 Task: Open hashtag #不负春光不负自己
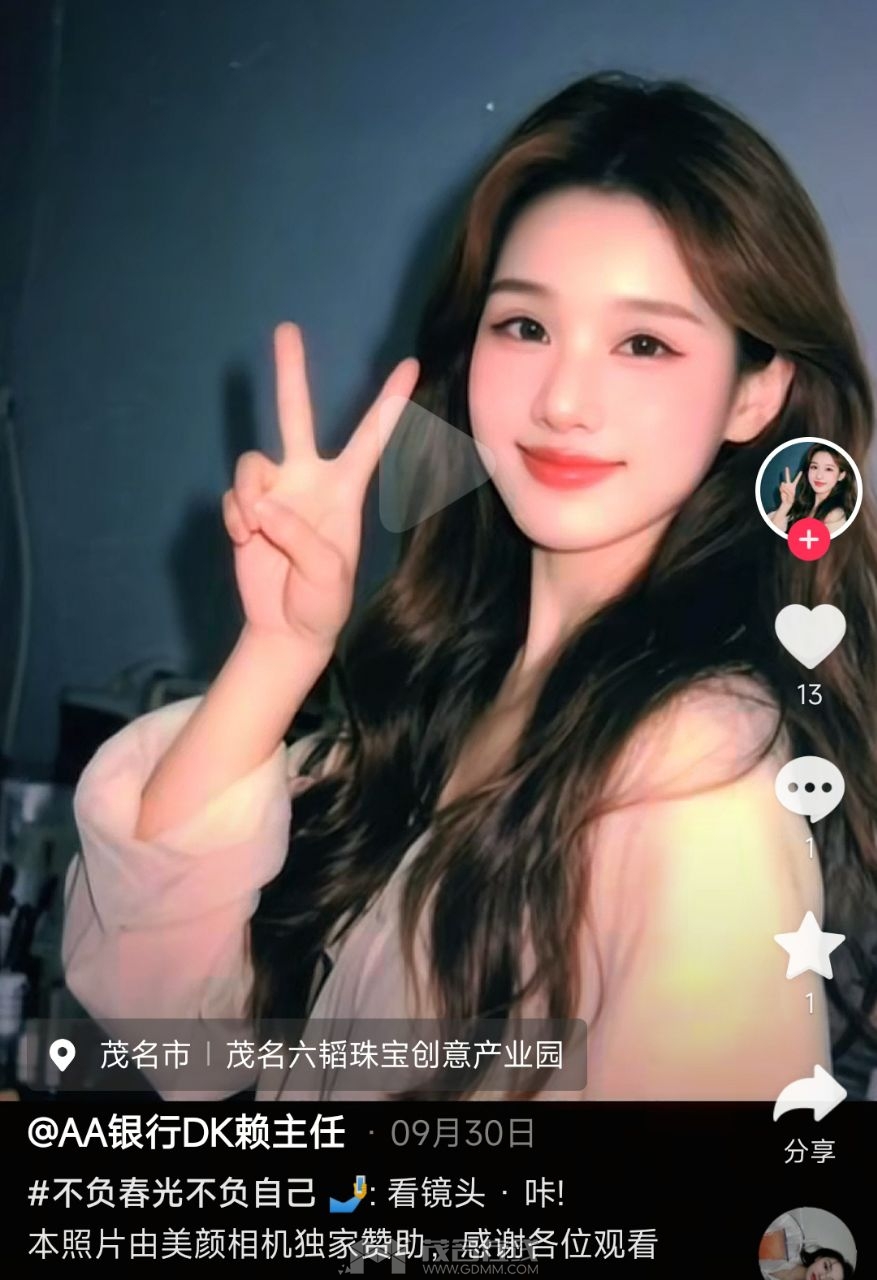[x=172, y=1192]
